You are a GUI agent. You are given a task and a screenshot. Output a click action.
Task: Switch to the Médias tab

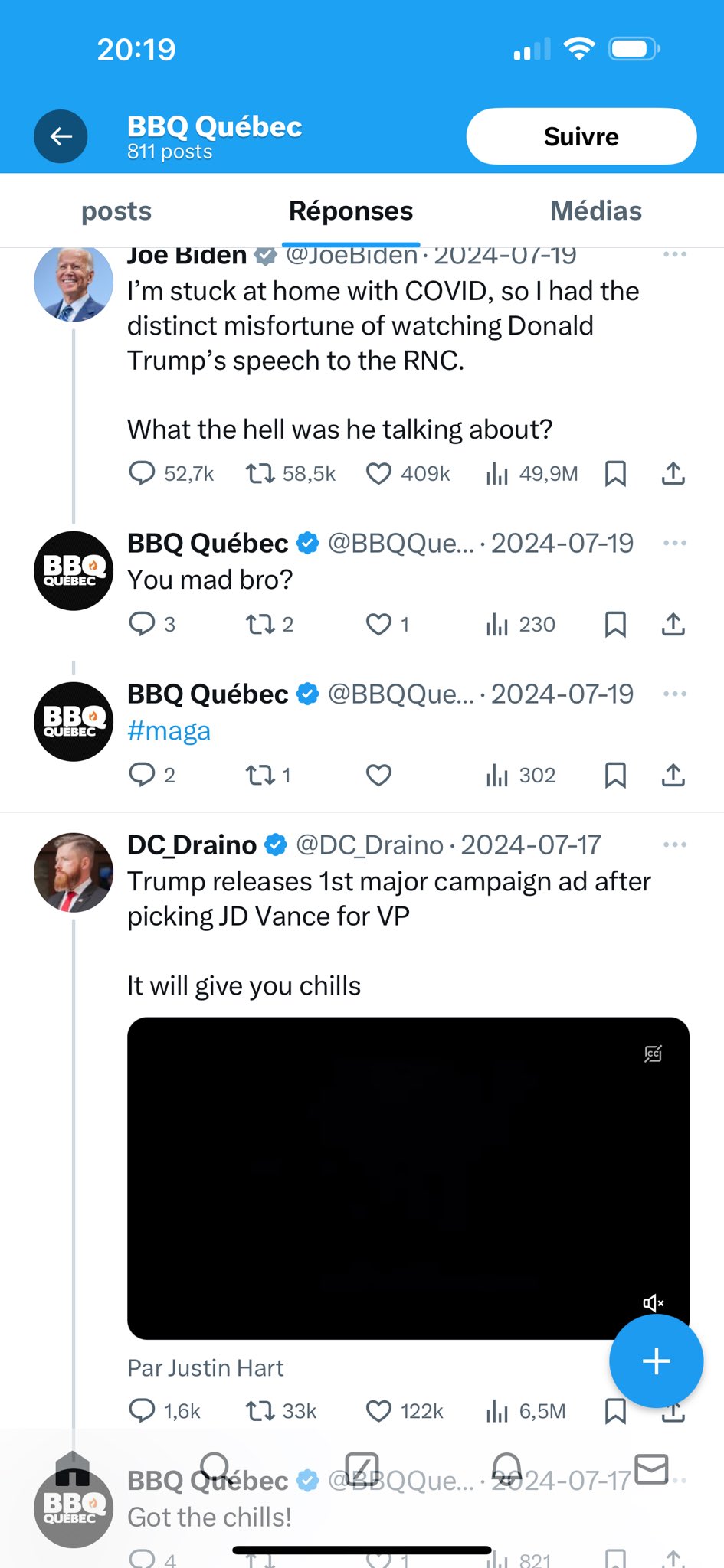pos(596,211)
